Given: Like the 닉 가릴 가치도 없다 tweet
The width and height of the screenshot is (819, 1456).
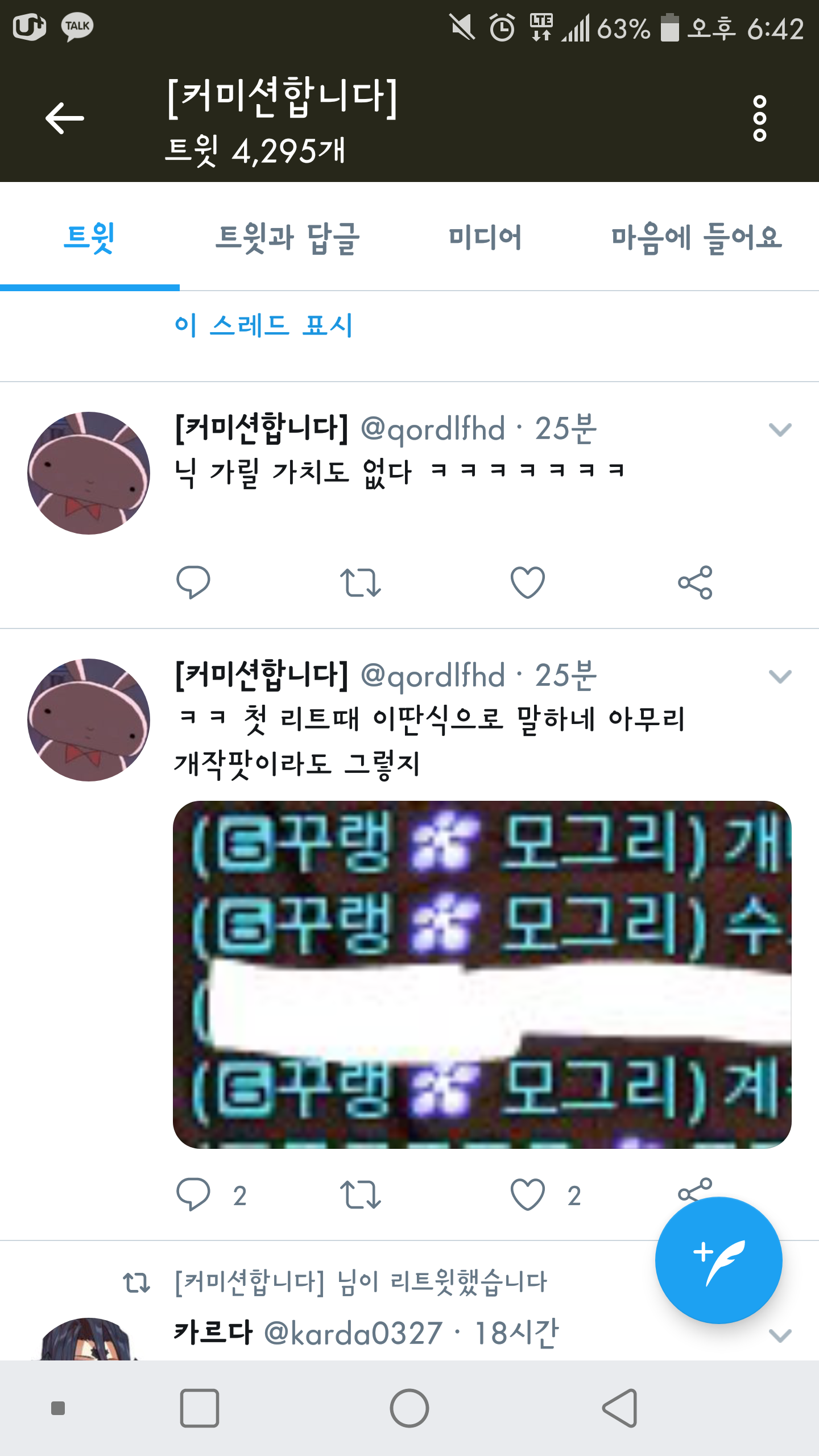Looking at the screenshot, I should click(x=527, y=582).
